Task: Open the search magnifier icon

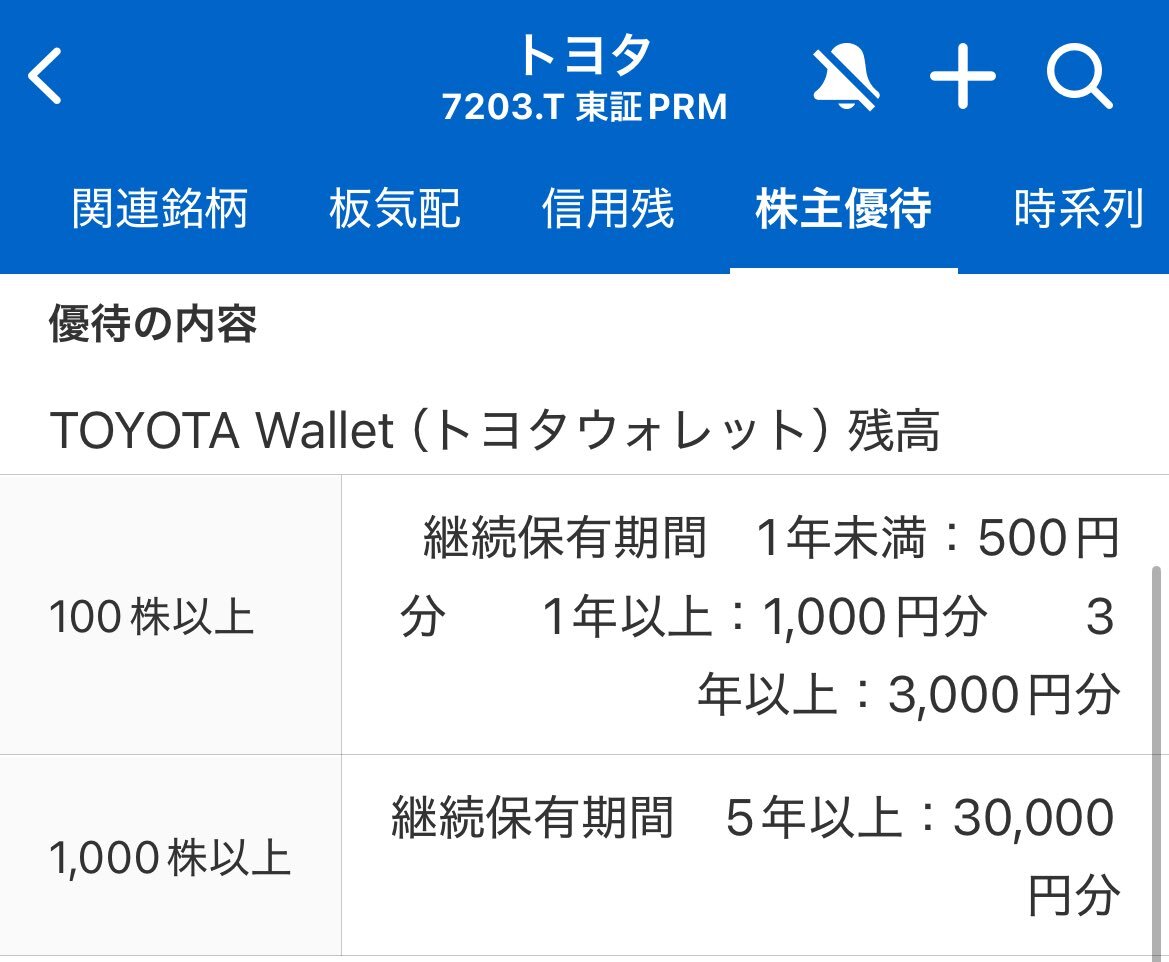Action: (1079, 77)
